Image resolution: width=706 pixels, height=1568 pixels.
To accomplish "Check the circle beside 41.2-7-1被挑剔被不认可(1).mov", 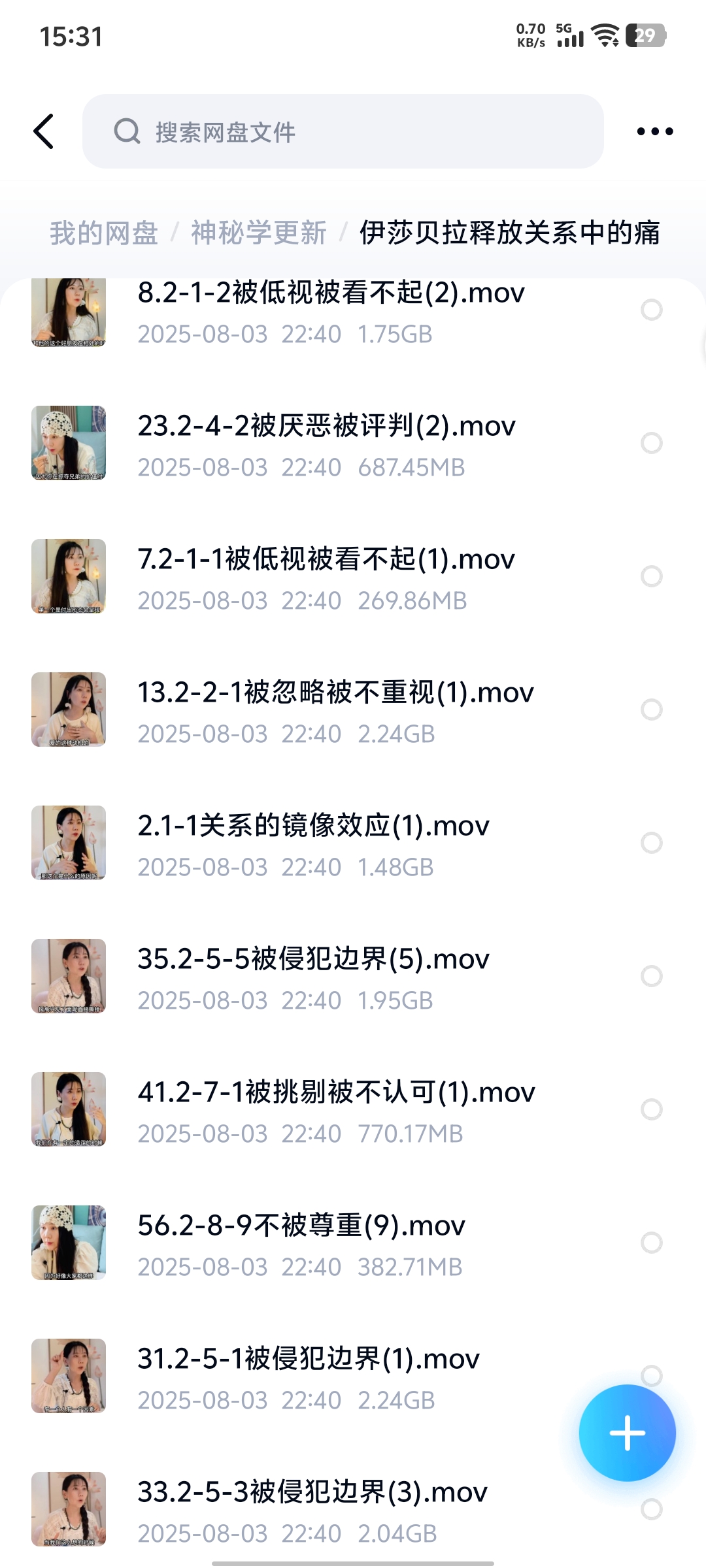I will (652, 1109).
